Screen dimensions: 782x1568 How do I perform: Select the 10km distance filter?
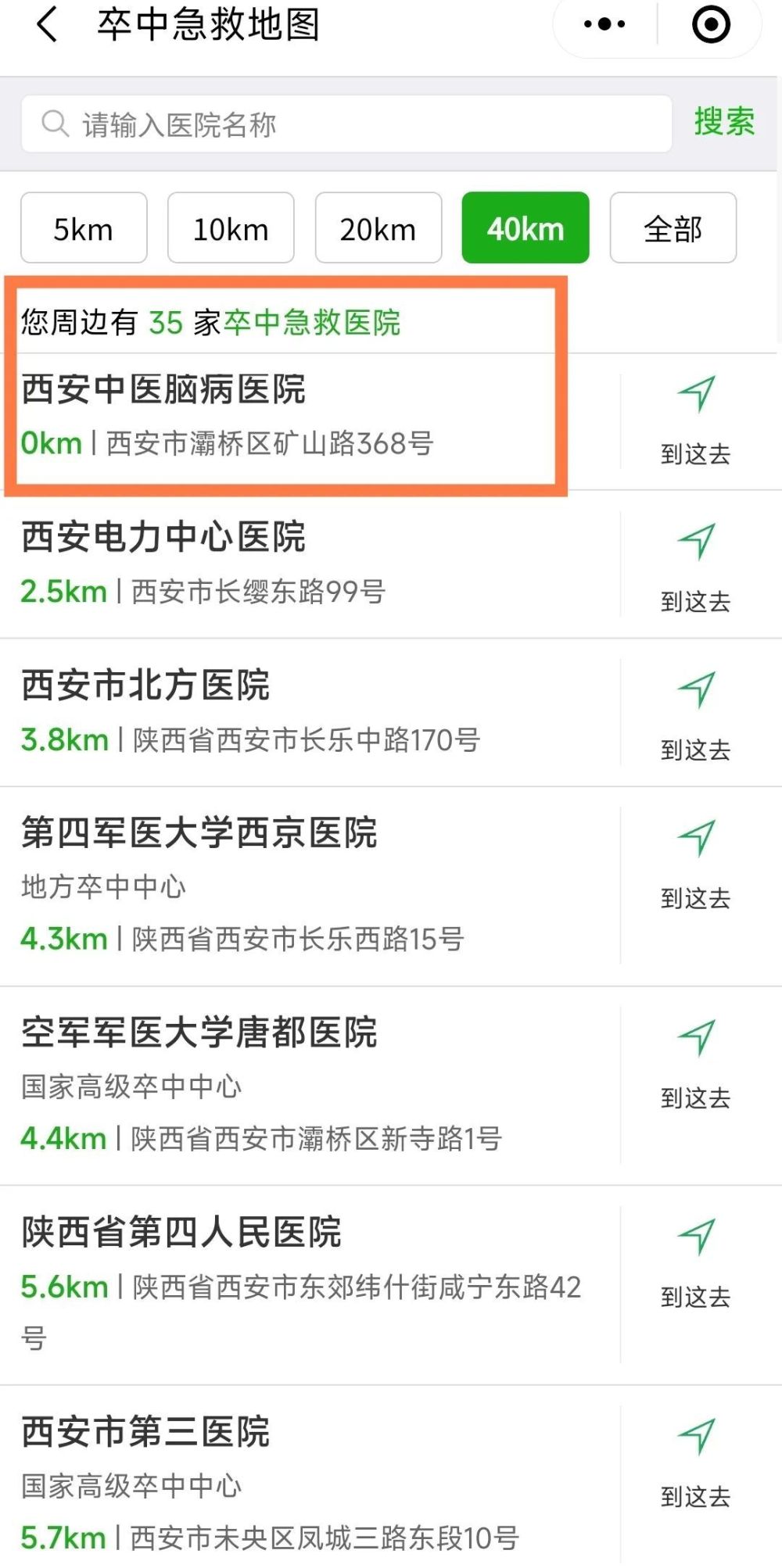tap(231, 228)
